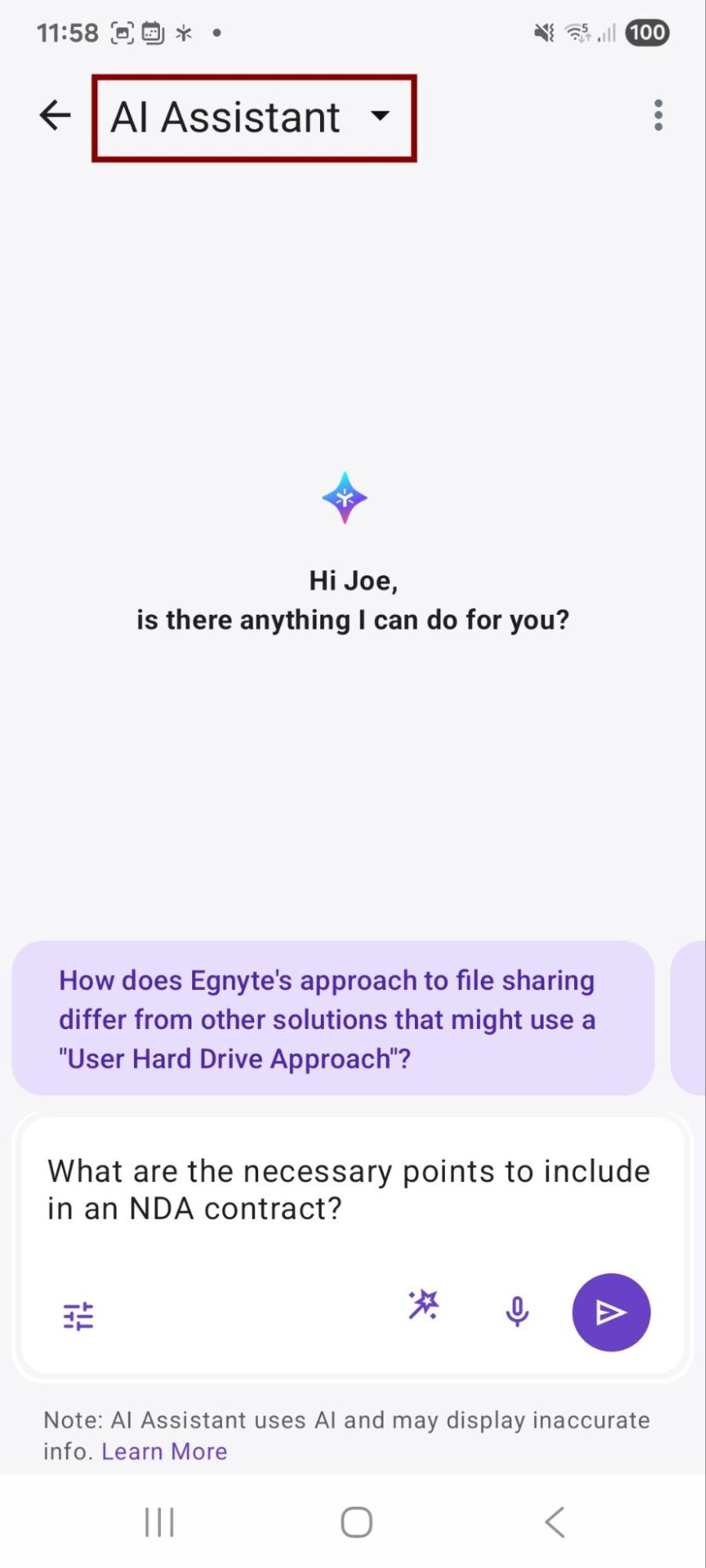Viewport: 706px width, 1568px height.
Task: Open the overflow menu with three dots
Action: click(x=658, y=115)
